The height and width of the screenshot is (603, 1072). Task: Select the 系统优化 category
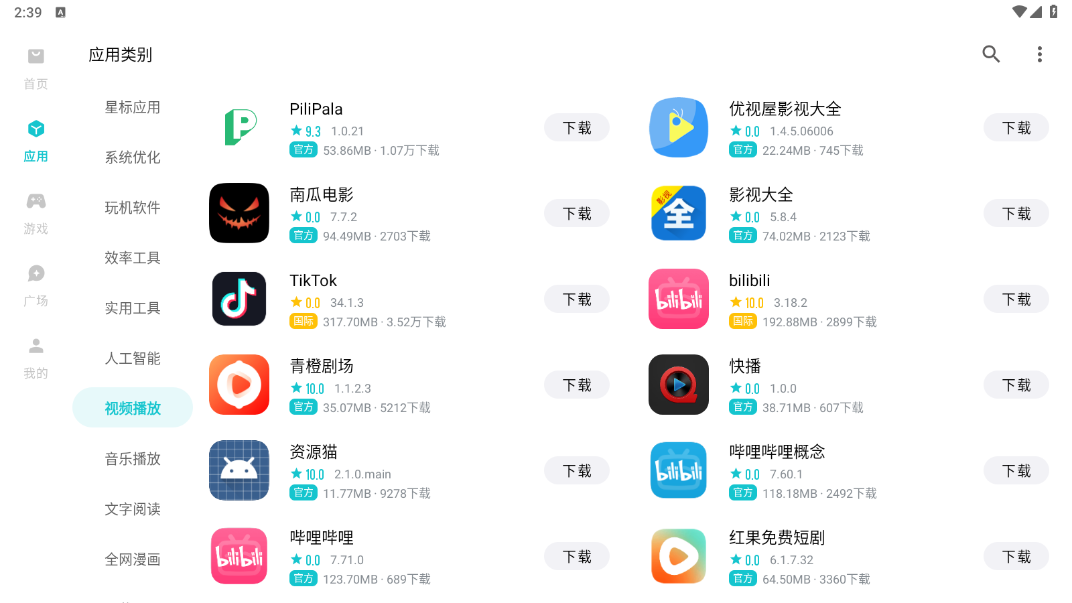(132, 157)
